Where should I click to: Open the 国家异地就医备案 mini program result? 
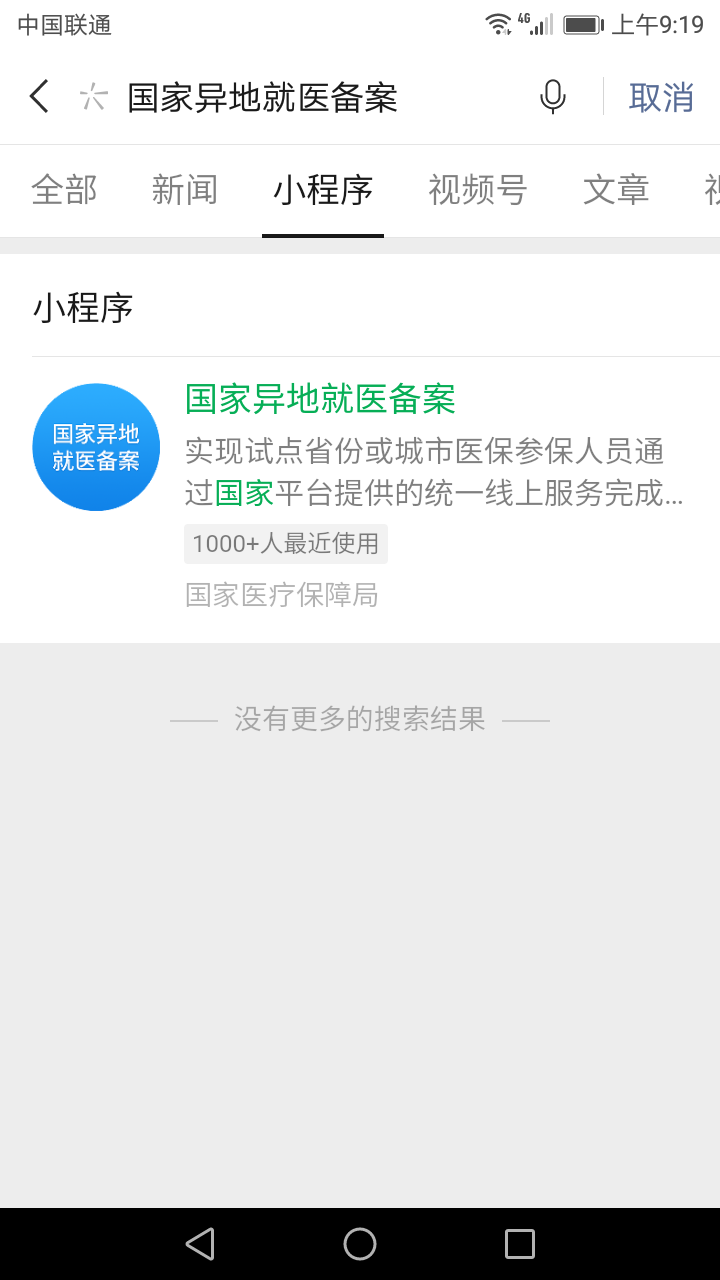[360, 497]
